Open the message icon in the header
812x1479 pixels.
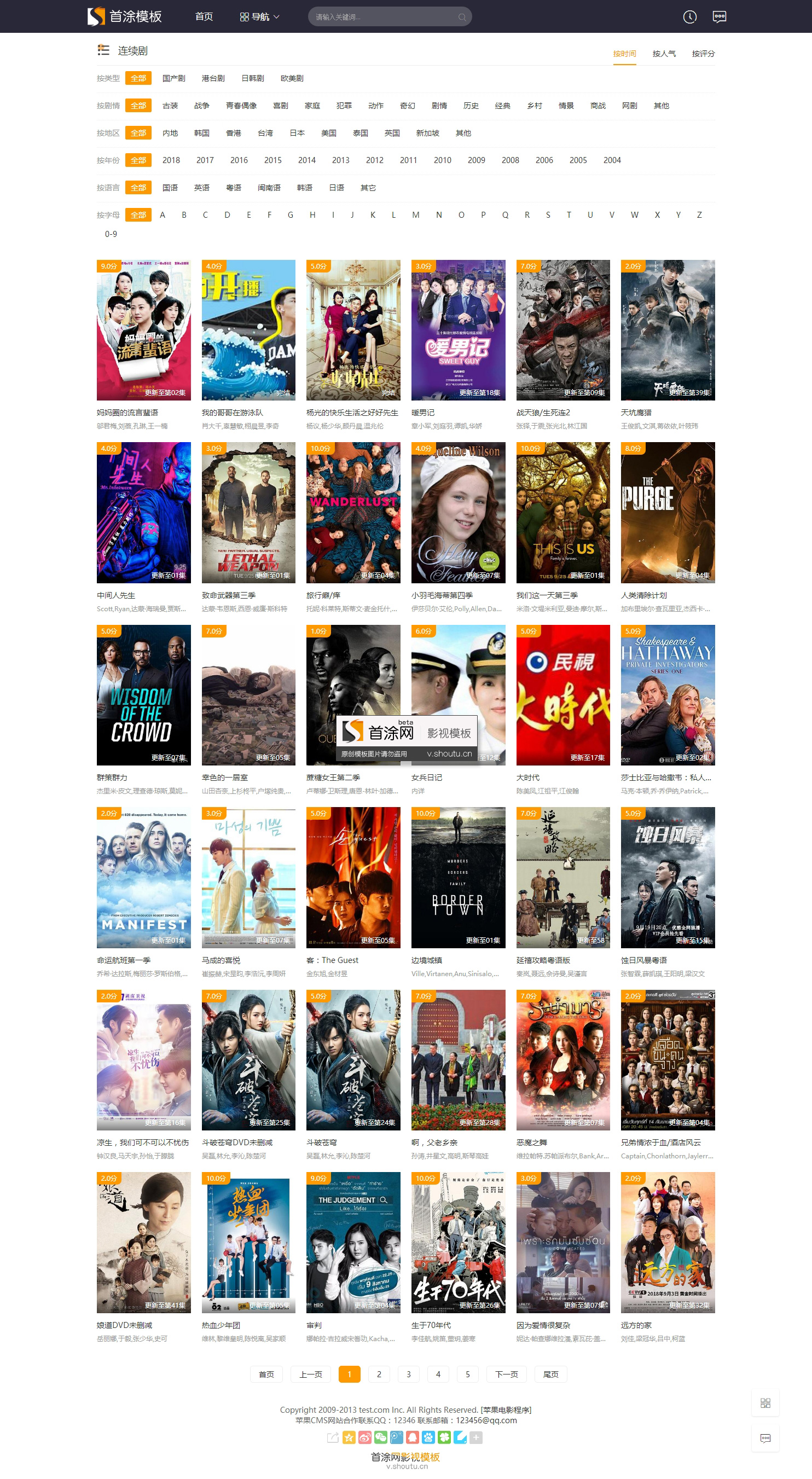(x=719, y=16)
